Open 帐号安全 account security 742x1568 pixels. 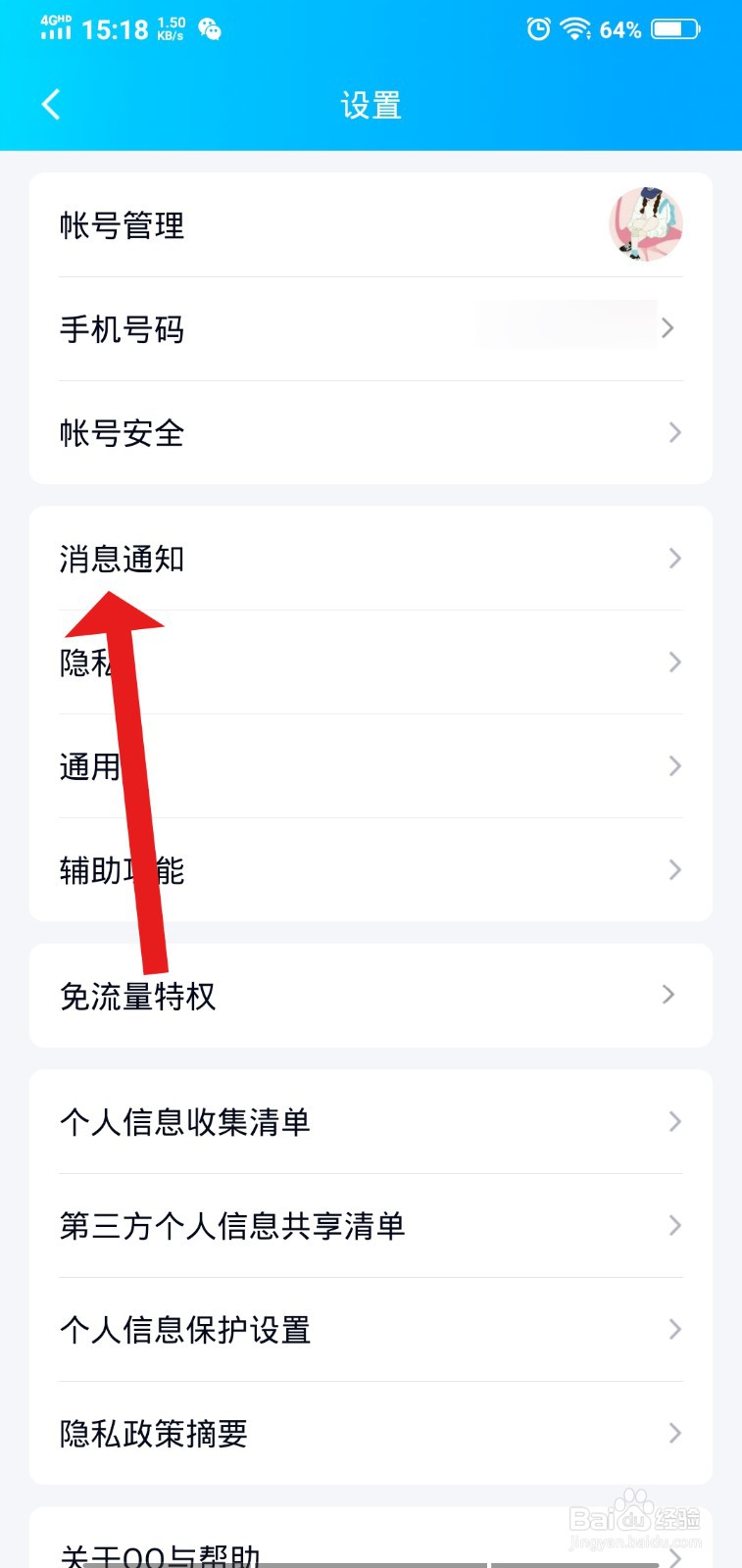click(x=122, y=432)
